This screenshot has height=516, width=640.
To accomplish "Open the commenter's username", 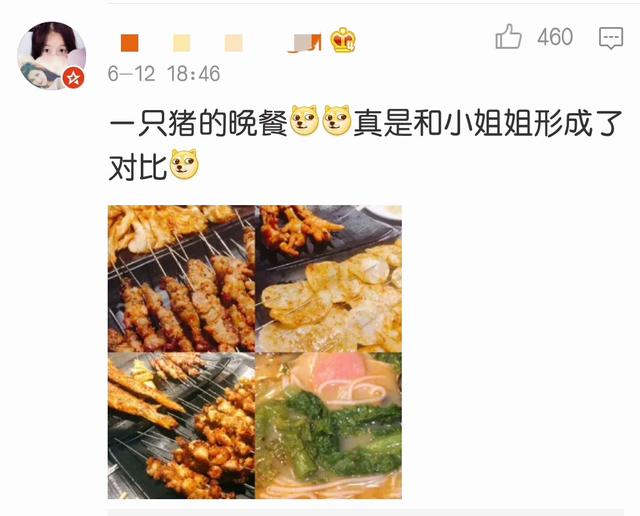I will coord(220,42).
